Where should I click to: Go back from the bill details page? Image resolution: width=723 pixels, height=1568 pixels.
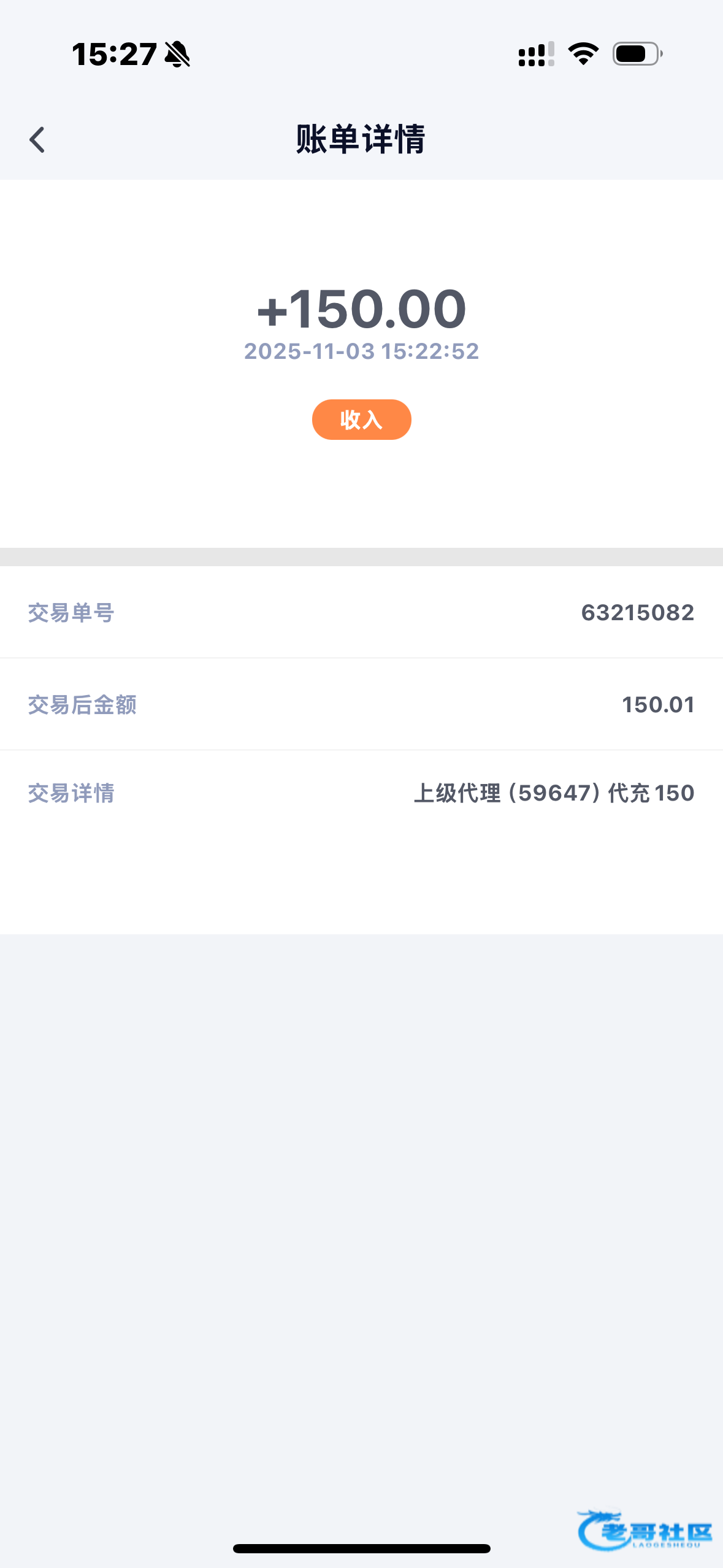pyautogui.click(x=37, y=140)
